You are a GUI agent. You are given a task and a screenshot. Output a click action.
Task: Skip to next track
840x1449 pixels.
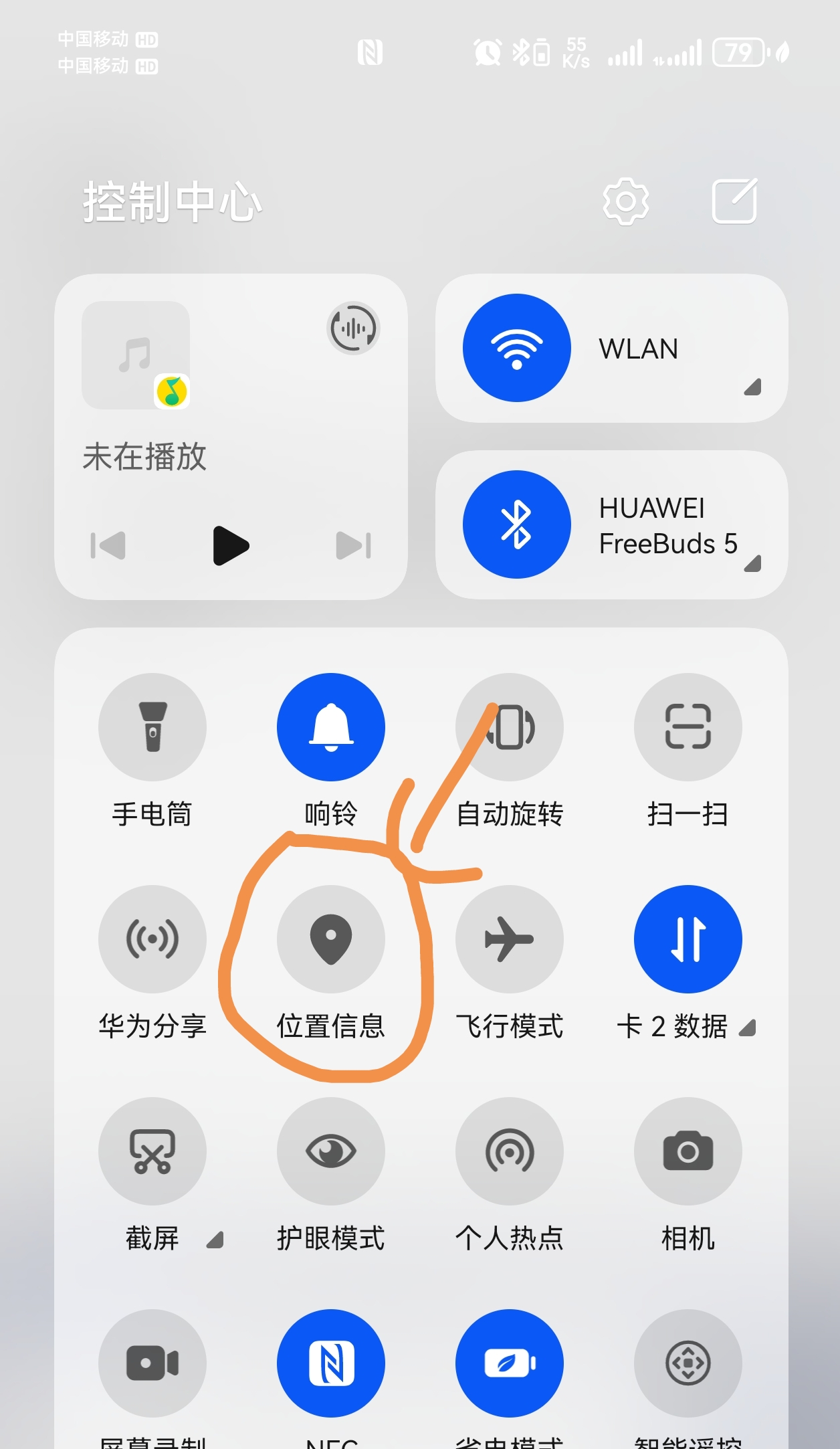[x=353, y=546]
